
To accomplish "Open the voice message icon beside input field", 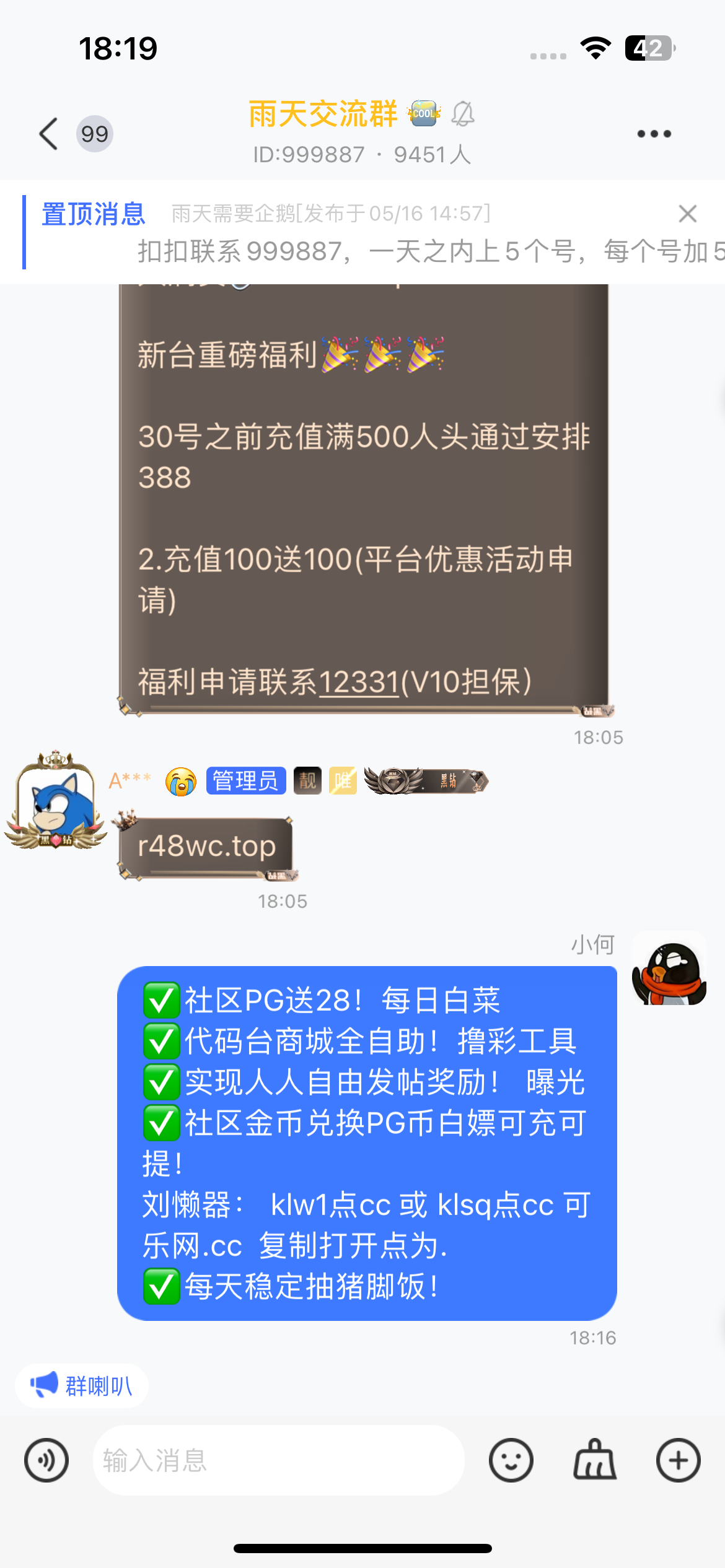I will pos(46,1460).
